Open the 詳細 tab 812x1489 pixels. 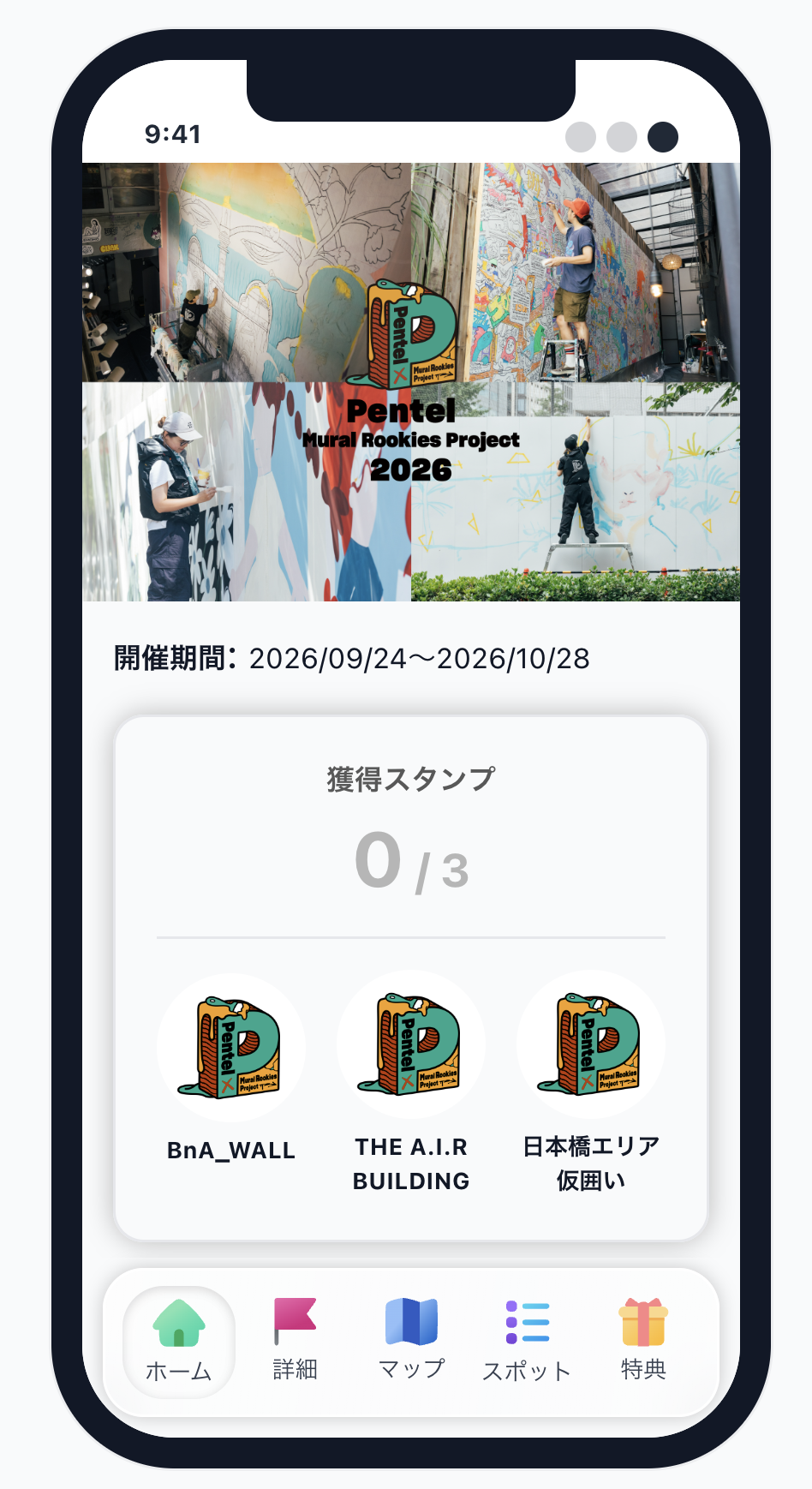point(296,1342)
